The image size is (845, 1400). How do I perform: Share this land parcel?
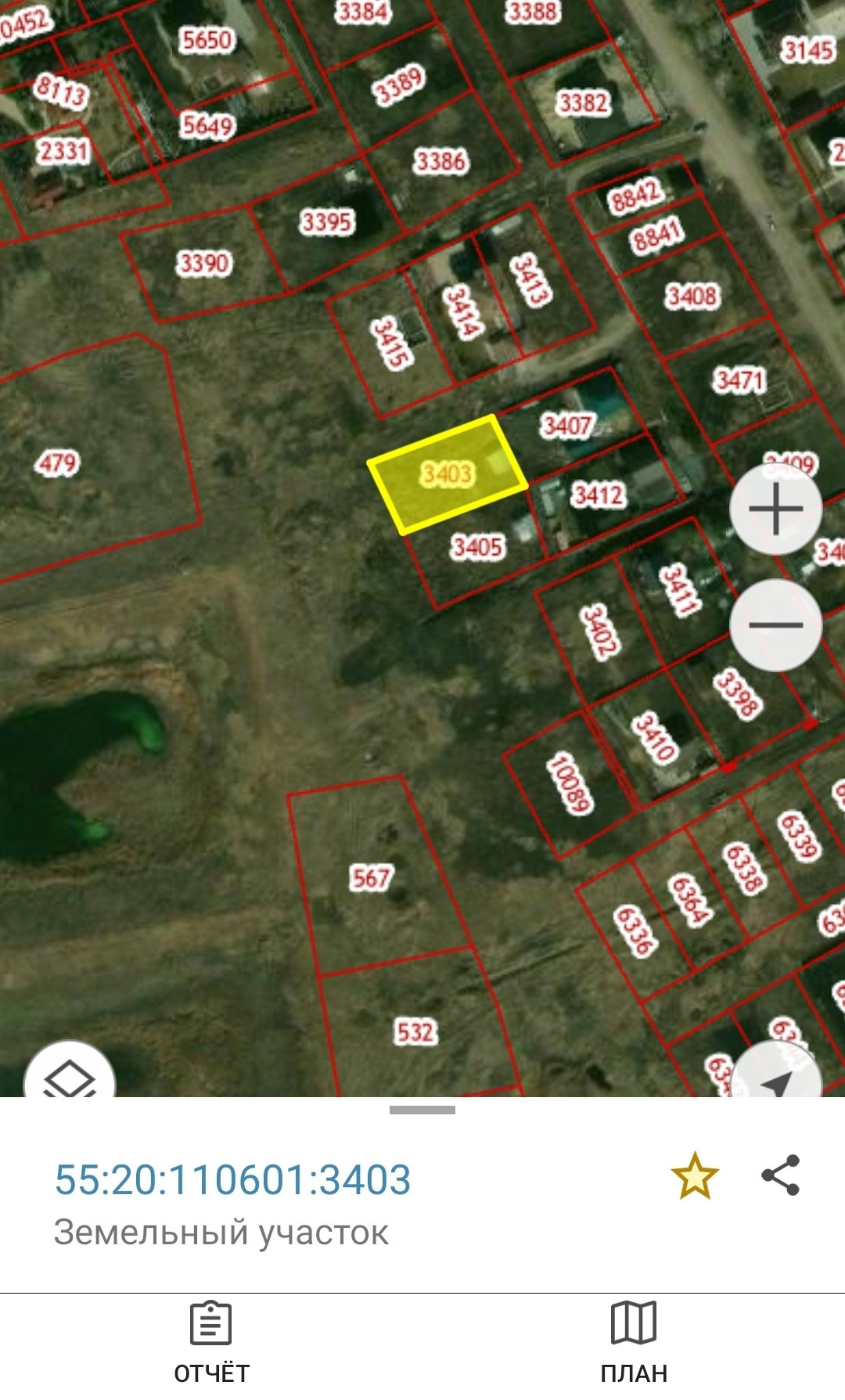(781, 1175)
